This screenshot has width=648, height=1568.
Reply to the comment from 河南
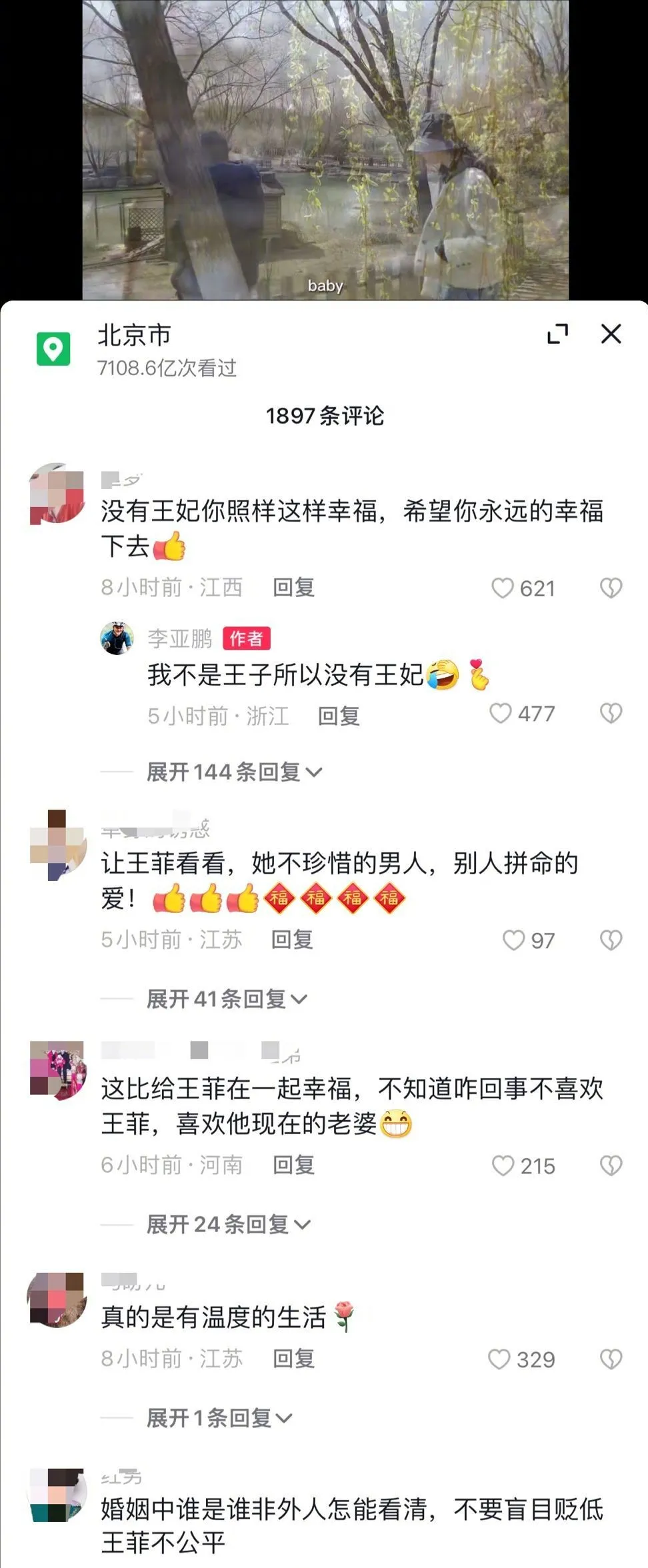(293, 1165)
